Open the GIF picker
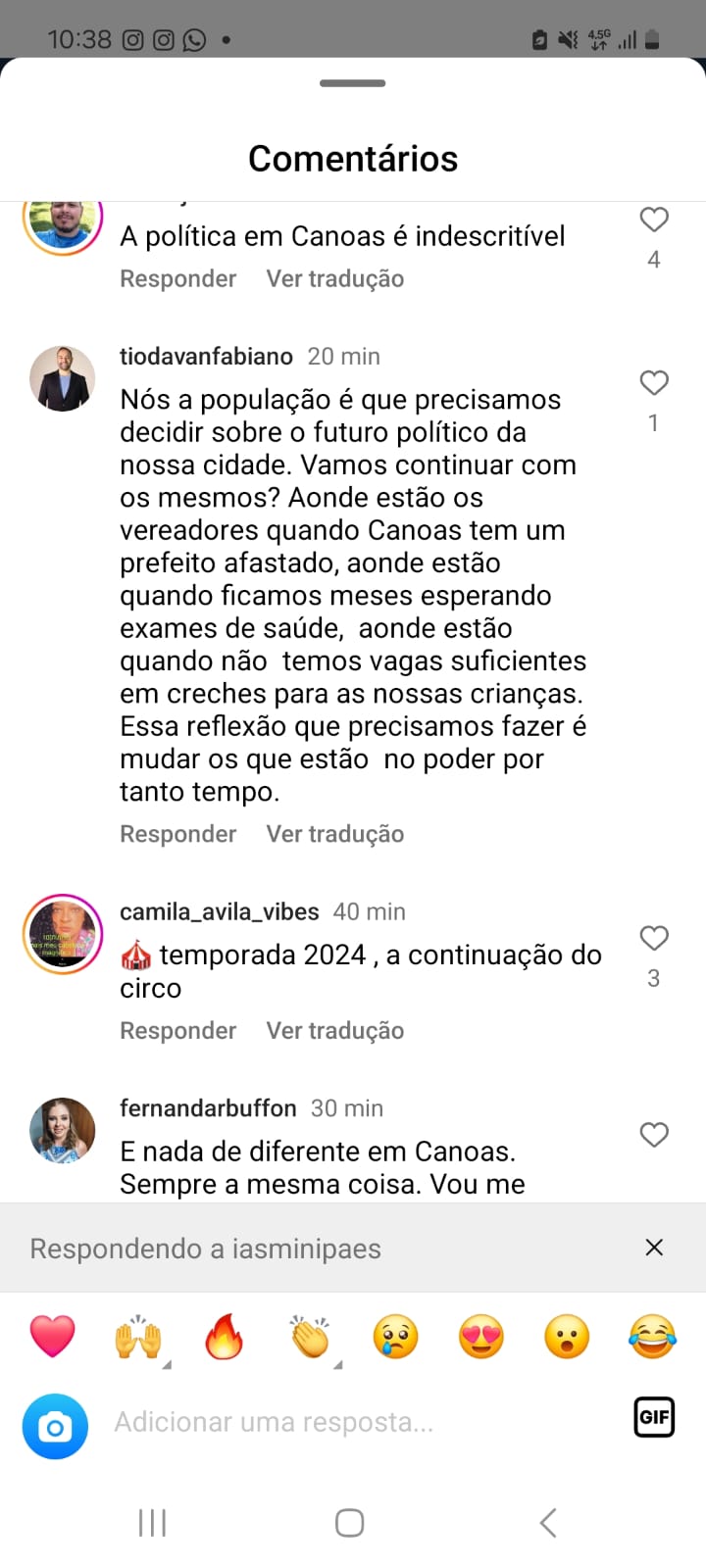The image size is (706, 1568). [654, 1417]
